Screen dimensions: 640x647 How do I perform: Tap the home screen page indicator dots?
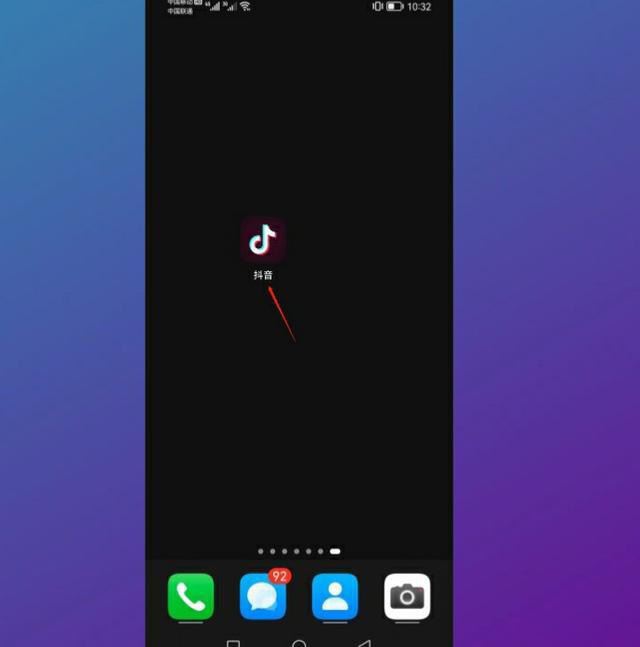coord(299,551)
